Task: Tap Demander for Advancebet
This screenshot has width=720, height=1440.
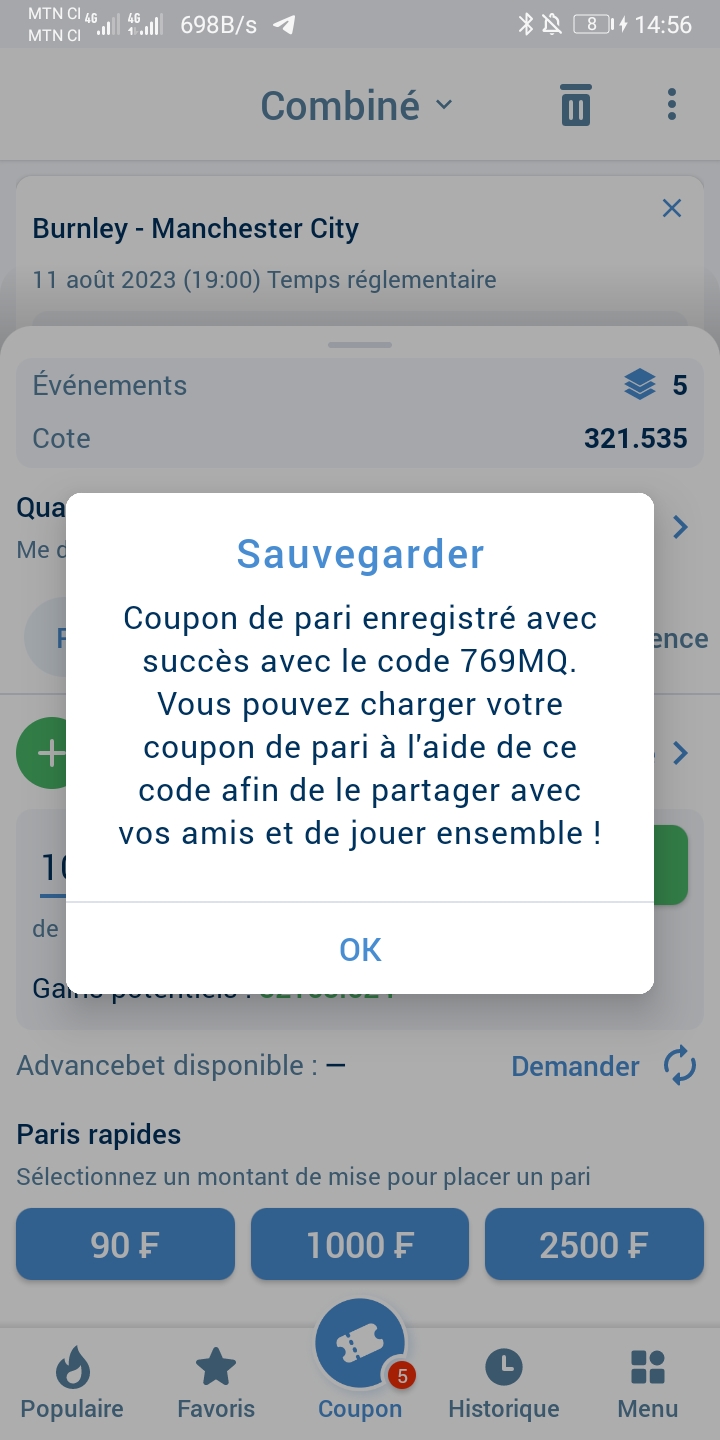Action: coord(575,1067)
